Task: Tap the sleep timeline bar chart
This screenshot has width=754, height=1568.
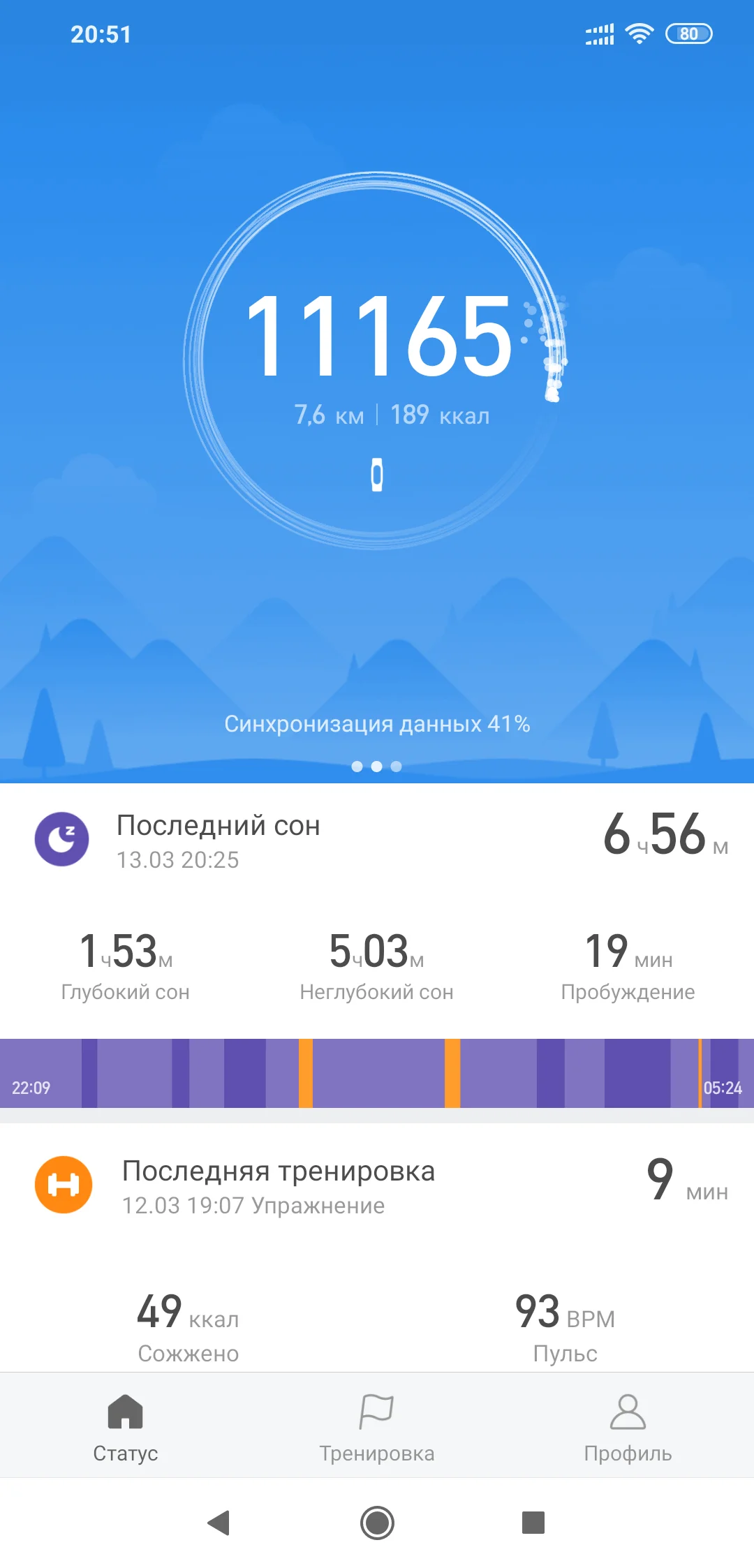Action: pos(377,1066)
